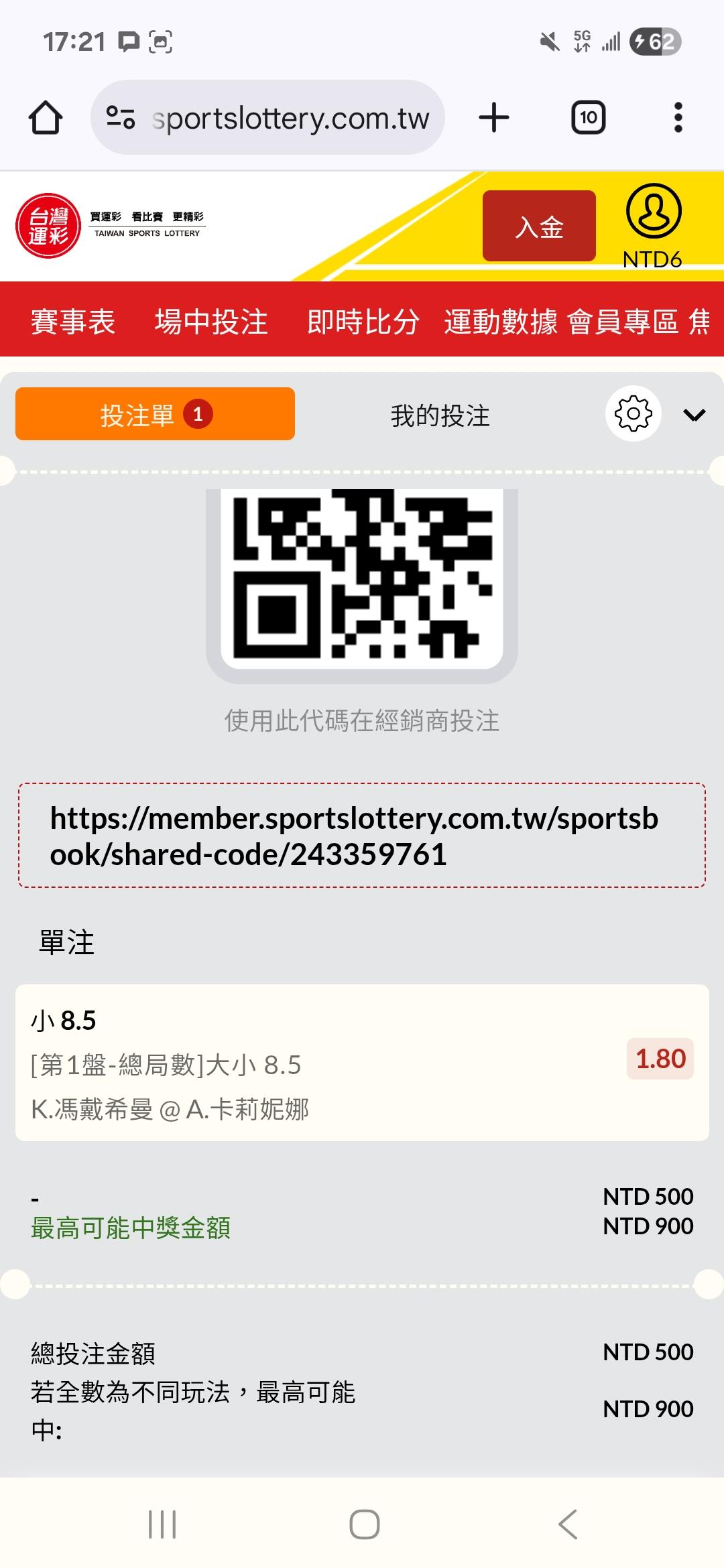Image resolution: width=724 pixels, height=1568 pixels.
Task: Open the browser overflow menu
Action: [x=678, y=118]
